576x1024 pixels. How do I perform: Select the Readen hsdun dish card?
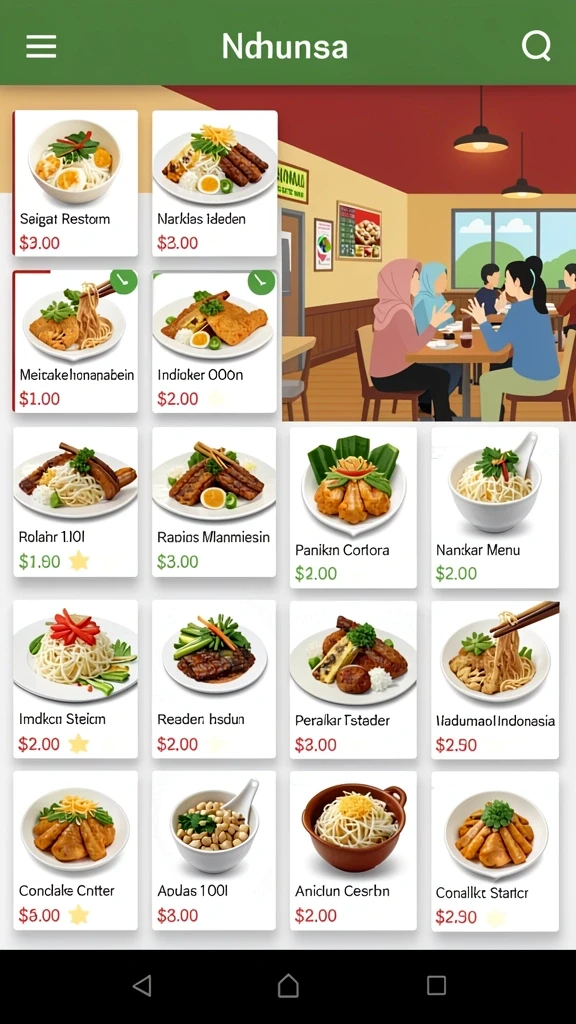click(x=215, y=679)
